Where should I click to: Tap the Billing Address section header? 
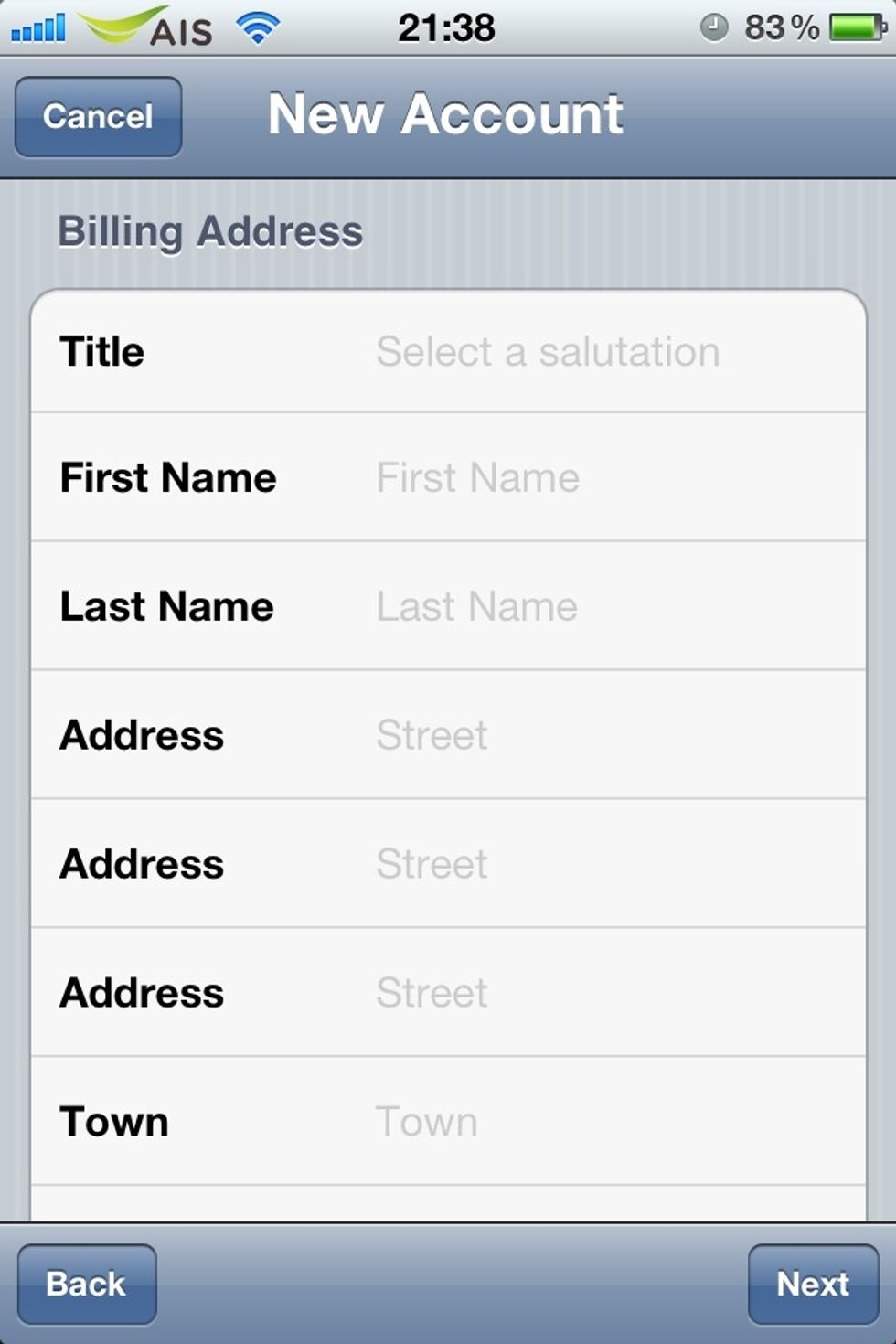210,230
